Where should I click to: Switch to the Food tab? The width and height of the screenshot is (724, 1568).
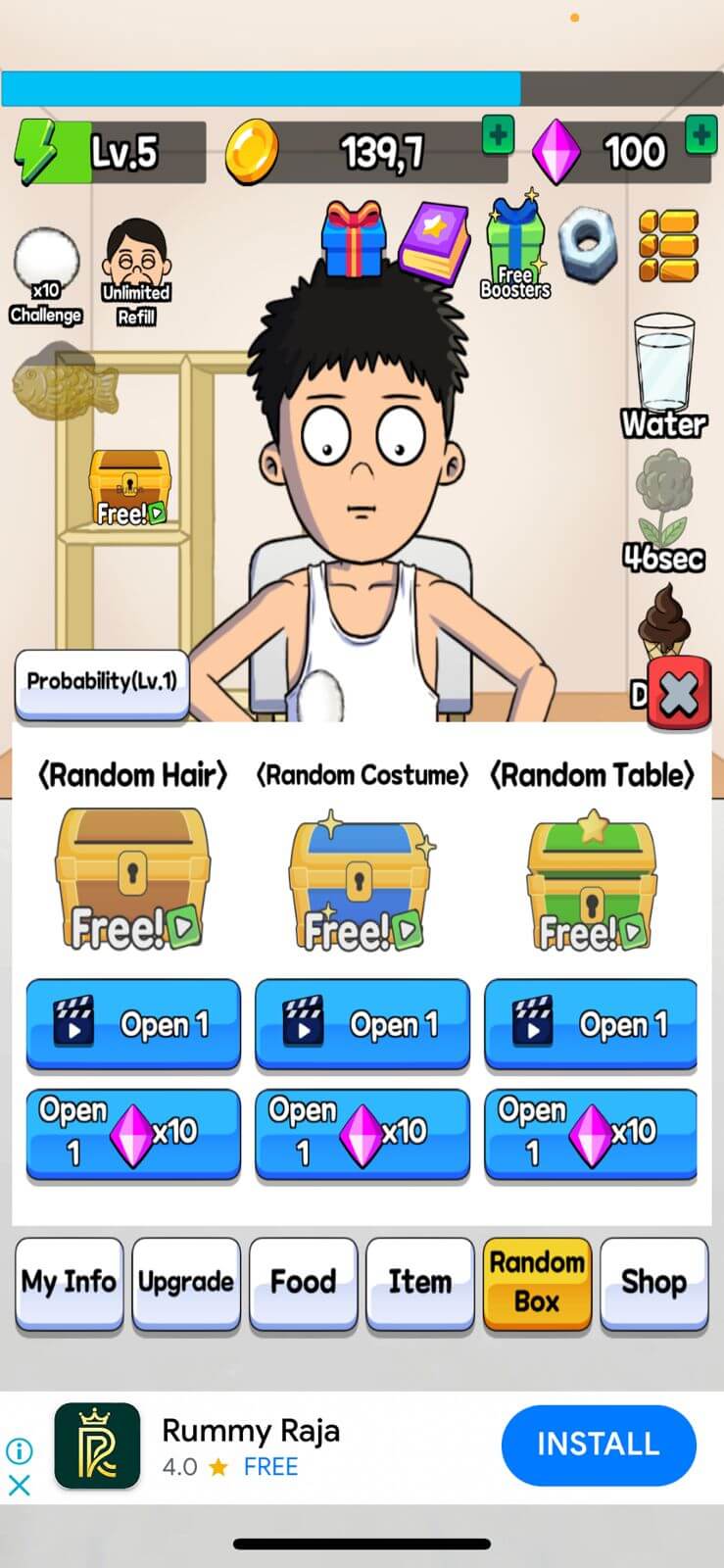pyautogui.click(x=303, y=1282)
